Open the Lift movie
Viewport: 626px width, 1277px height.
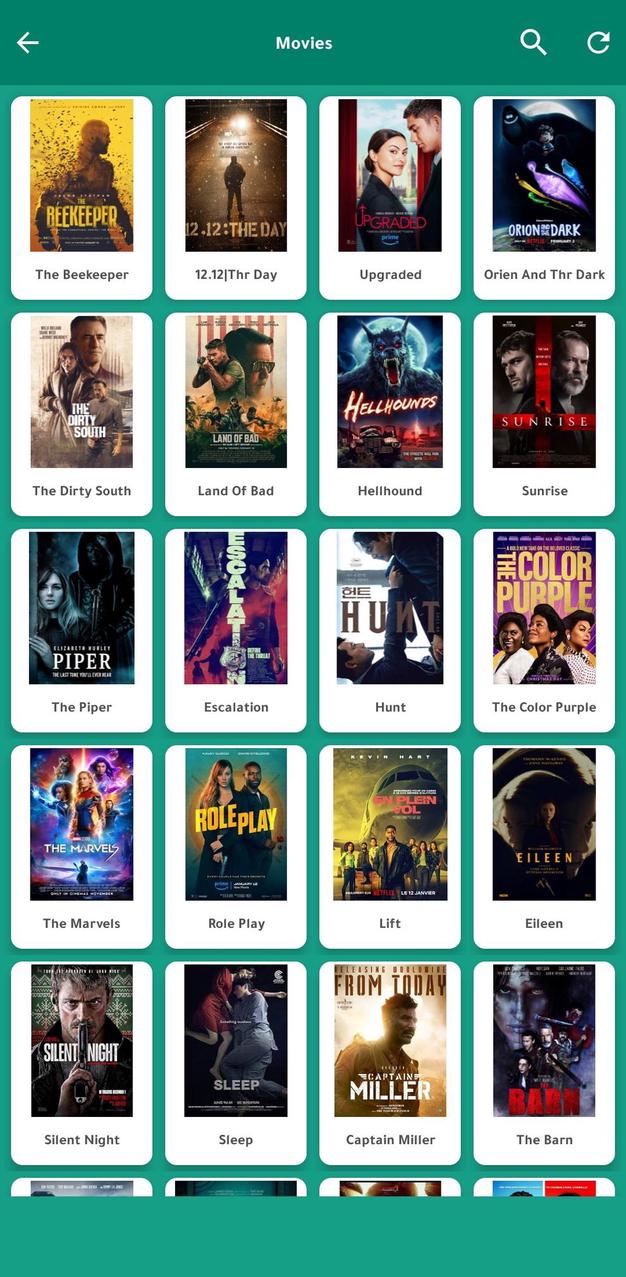point(390,846)
